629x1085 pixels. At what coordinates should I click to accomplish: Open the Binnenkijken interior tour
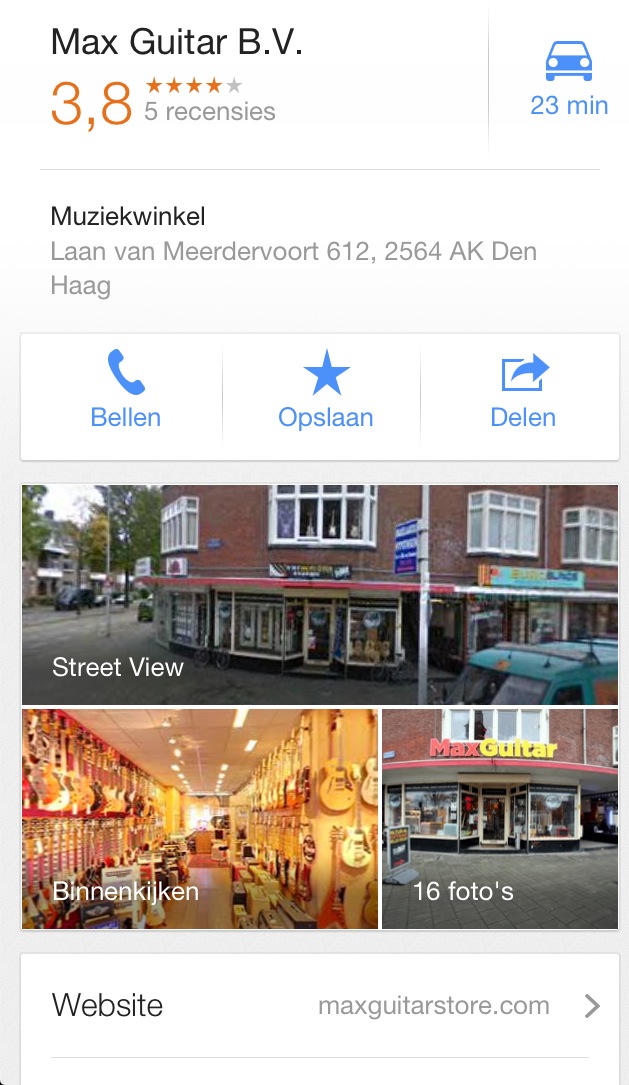pos(200,819)
